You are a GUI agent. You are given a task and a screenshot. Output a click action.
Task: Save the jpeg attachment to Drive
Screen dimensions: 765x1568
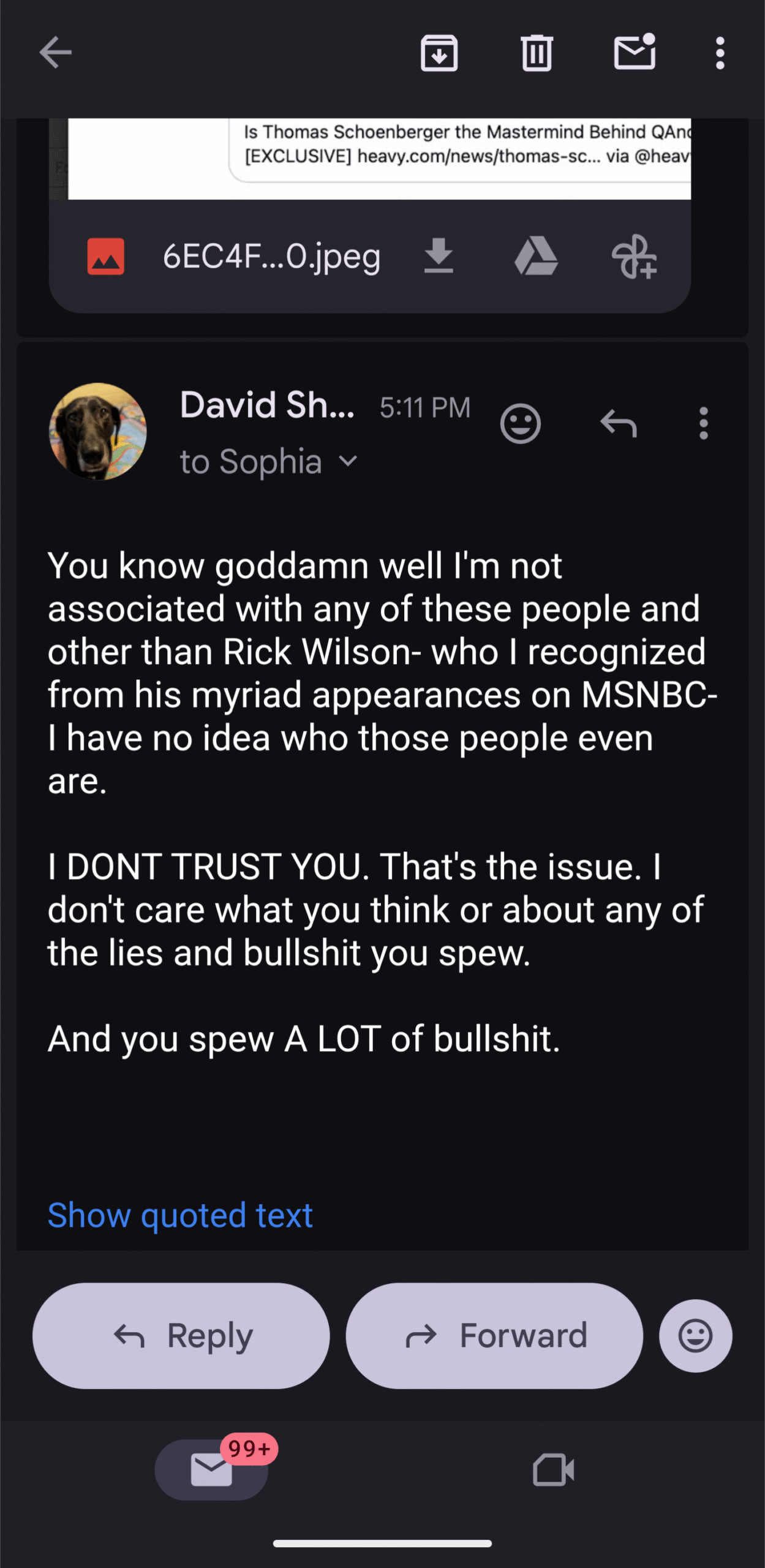pos(536,257)
